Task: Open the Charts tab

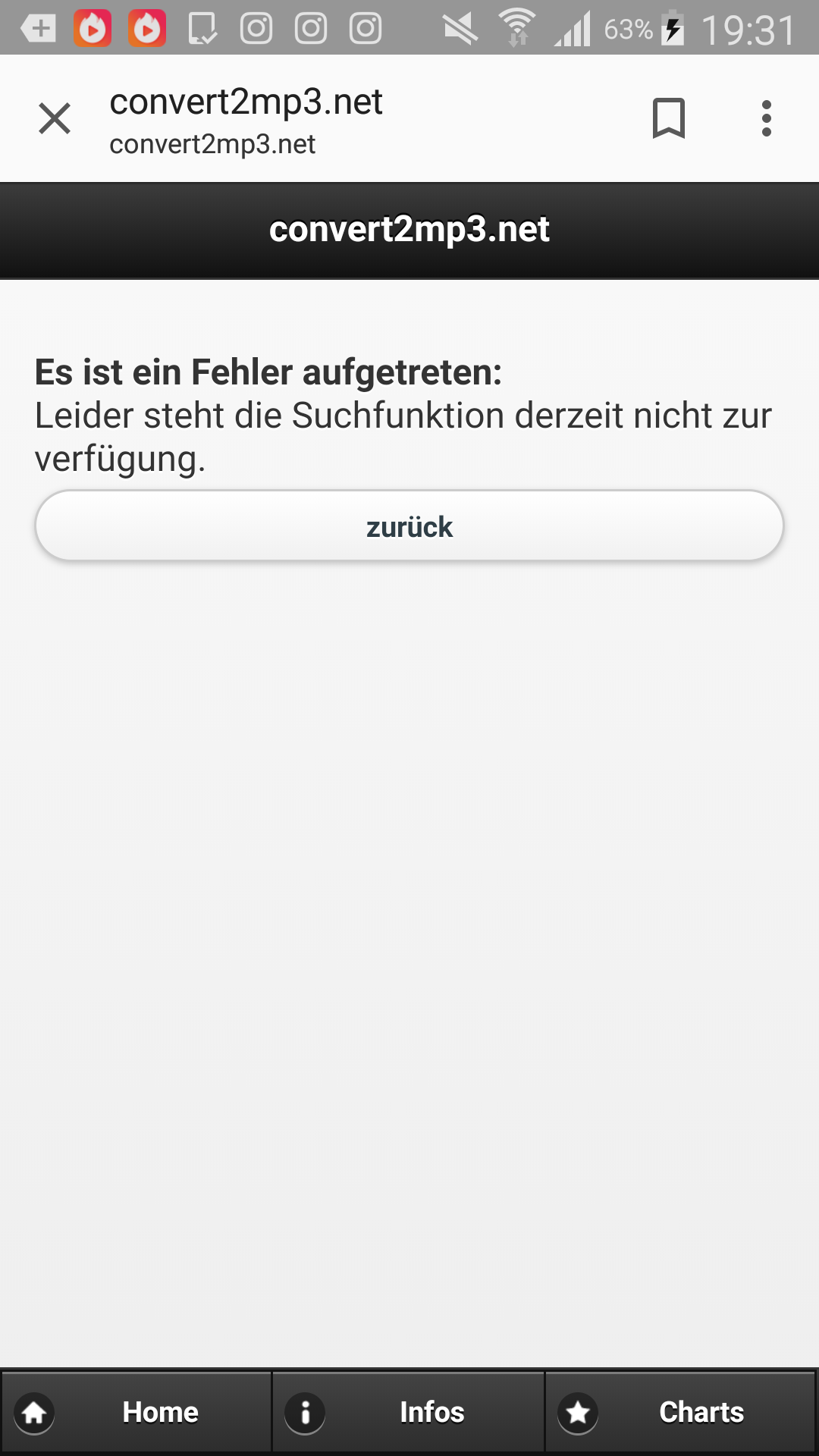Action: (x=681, y=1412)
